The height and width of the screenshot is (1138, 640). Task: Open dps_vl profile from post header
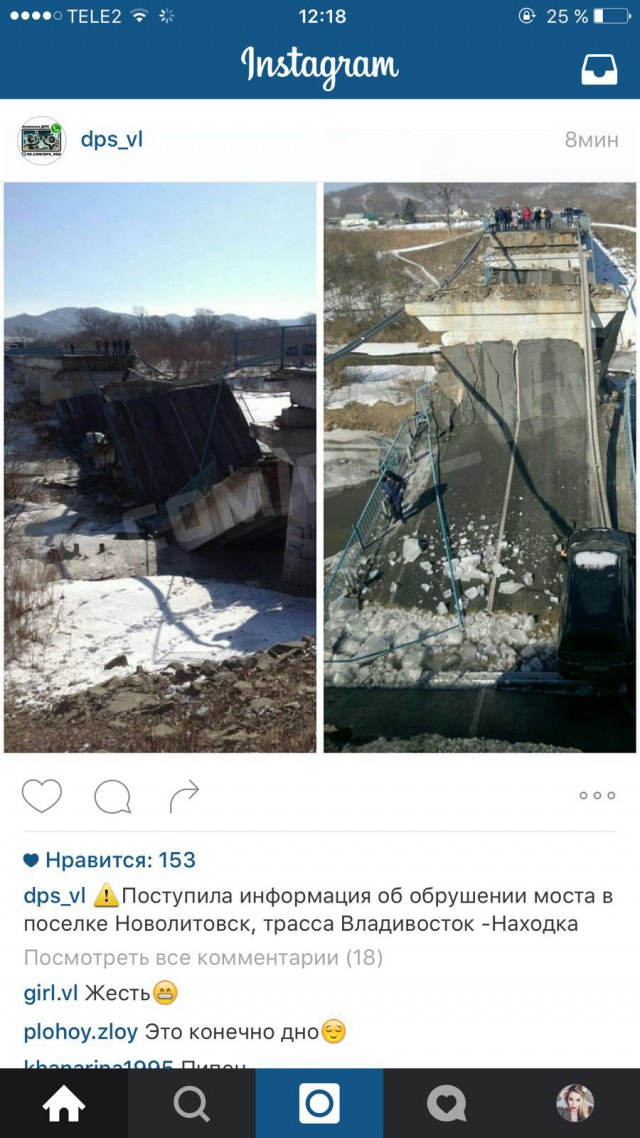(111, 140)
